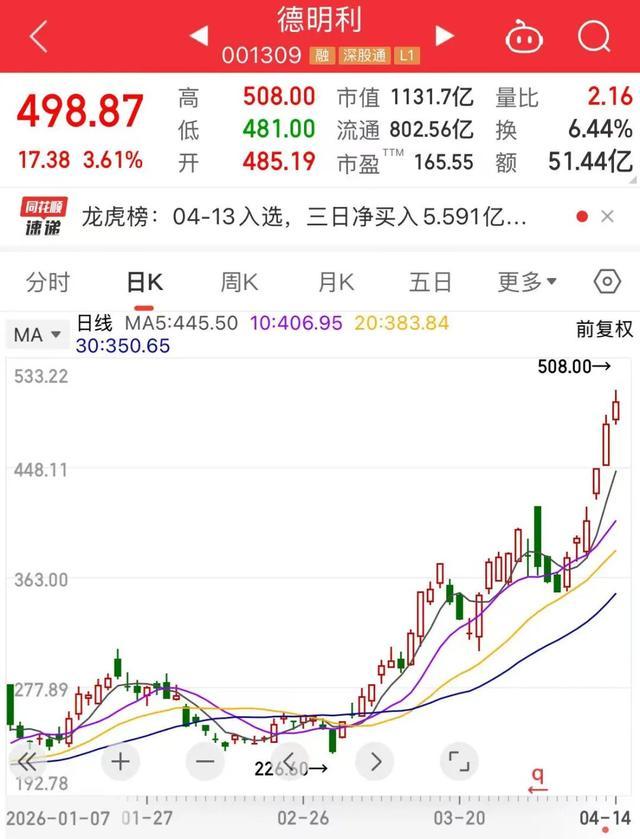Expand the 更多 chart period dropdown

tap(526, 282)
